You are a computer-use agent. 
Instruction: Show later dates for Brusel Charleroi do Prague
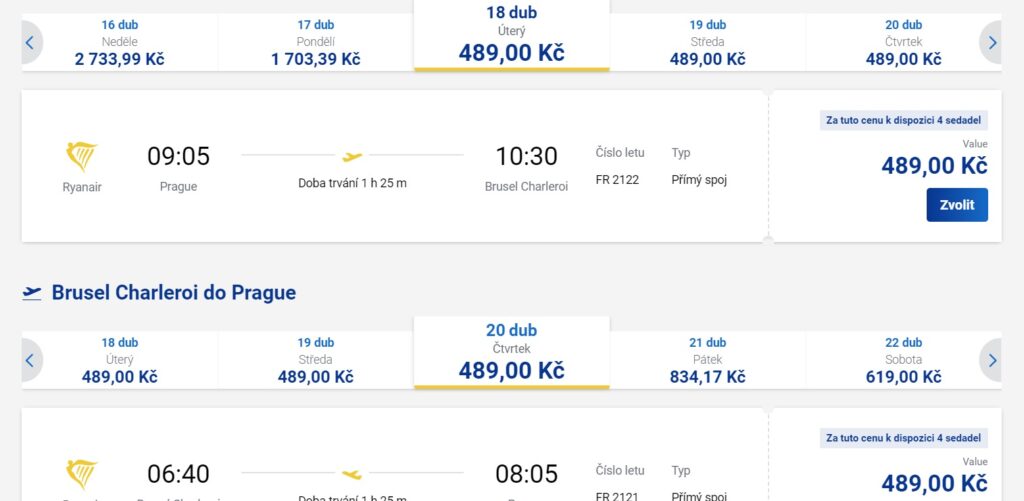tap(992, 360)
